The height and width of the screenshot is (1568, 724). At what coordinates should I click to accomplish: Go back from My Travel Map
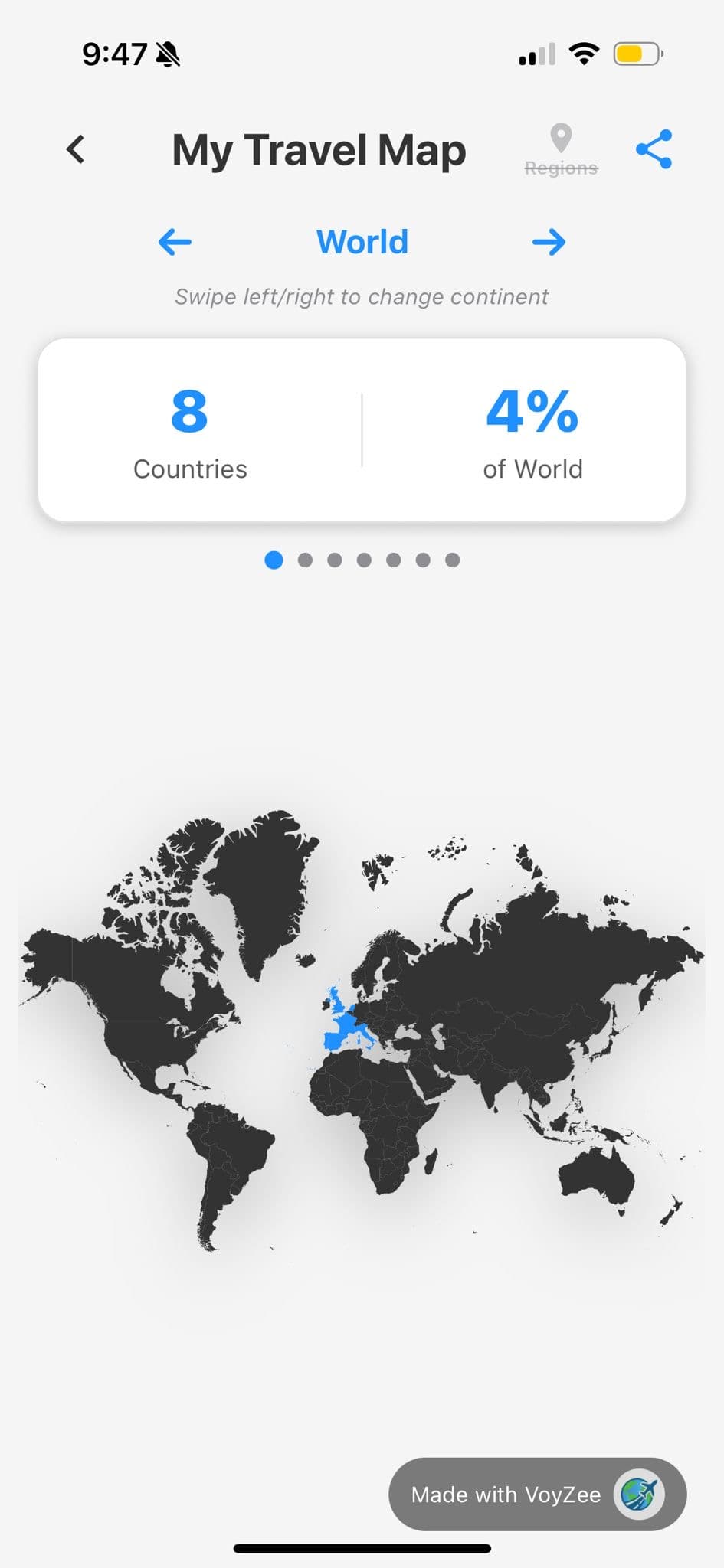[75, 149]
